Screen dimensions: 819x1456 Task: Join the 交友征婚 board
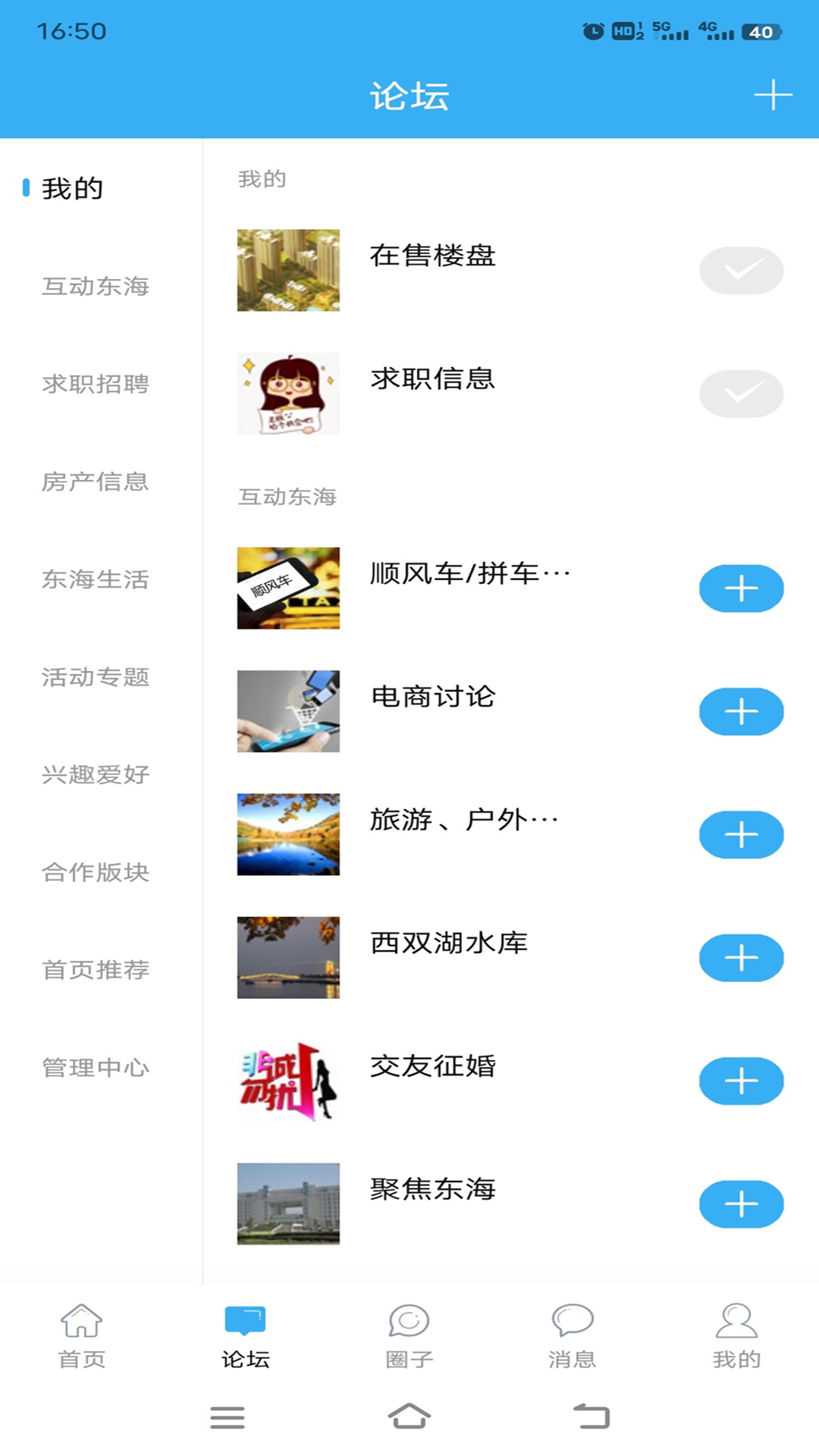tap(741, 1081)
